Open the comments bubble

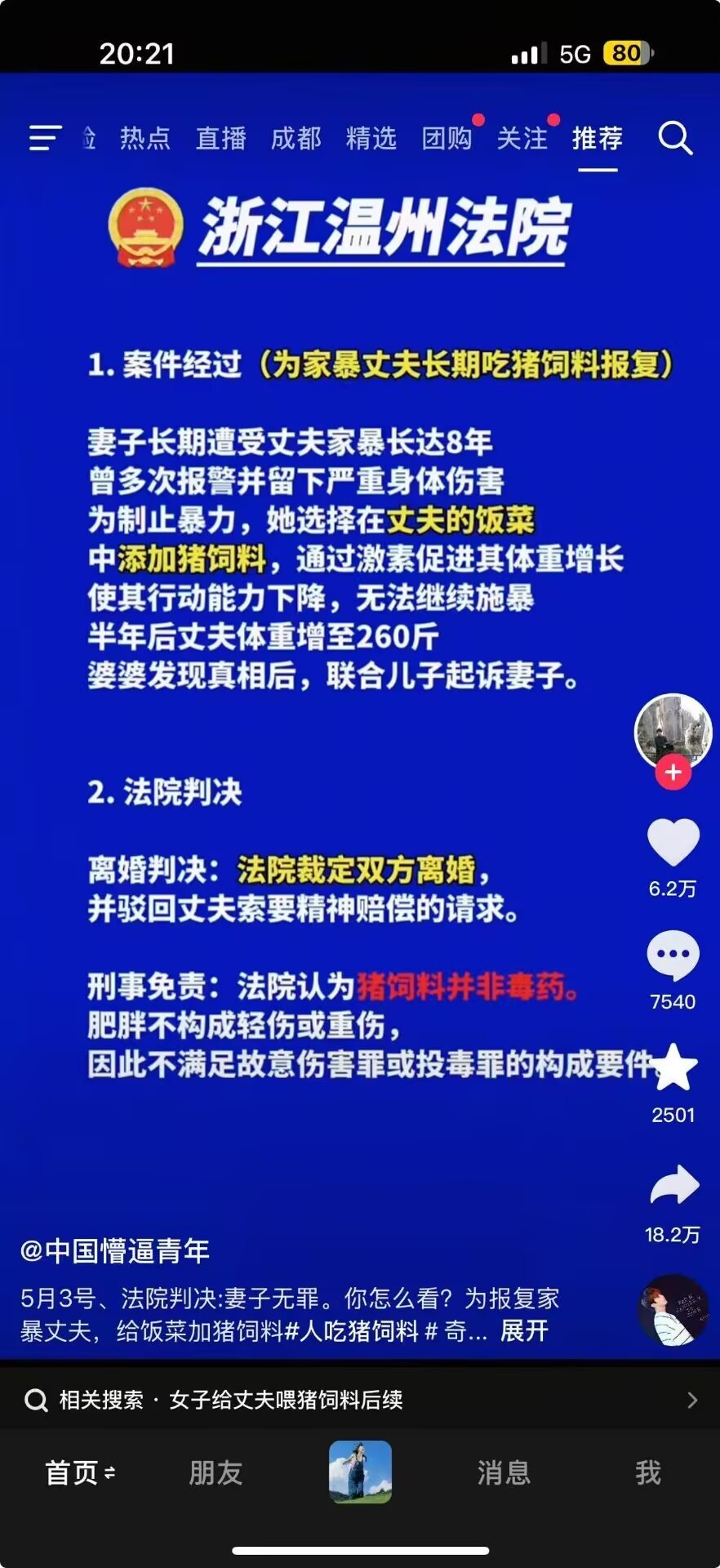coord(673,955)
